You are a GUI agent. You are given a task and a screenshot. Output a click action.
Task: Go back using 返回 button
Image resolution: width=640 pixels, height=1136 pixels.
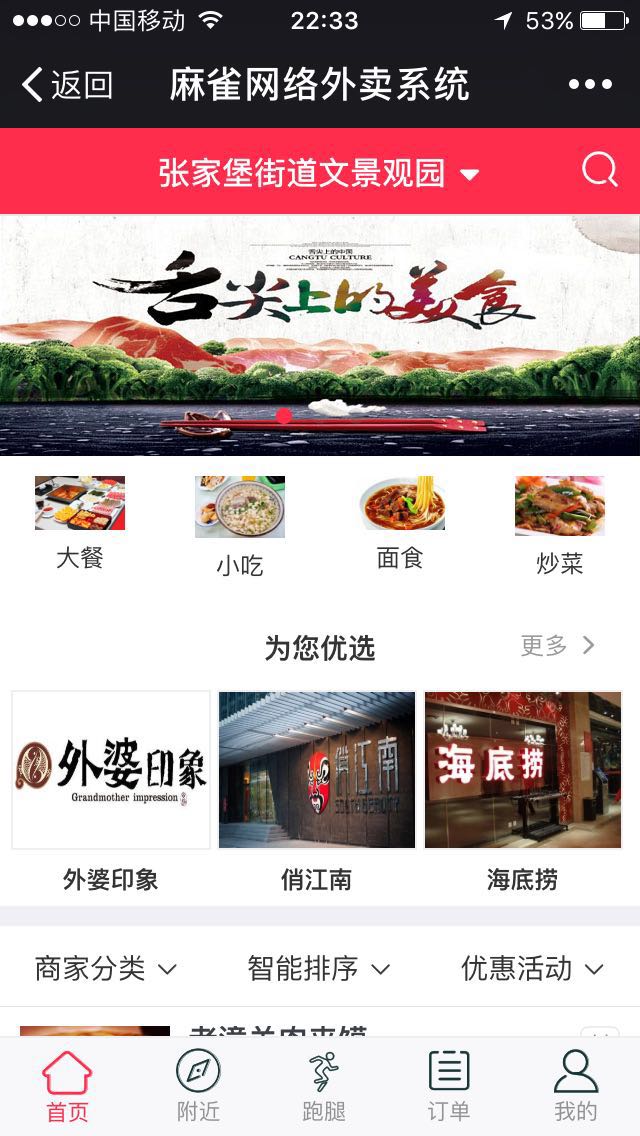(x=68, y=85)
